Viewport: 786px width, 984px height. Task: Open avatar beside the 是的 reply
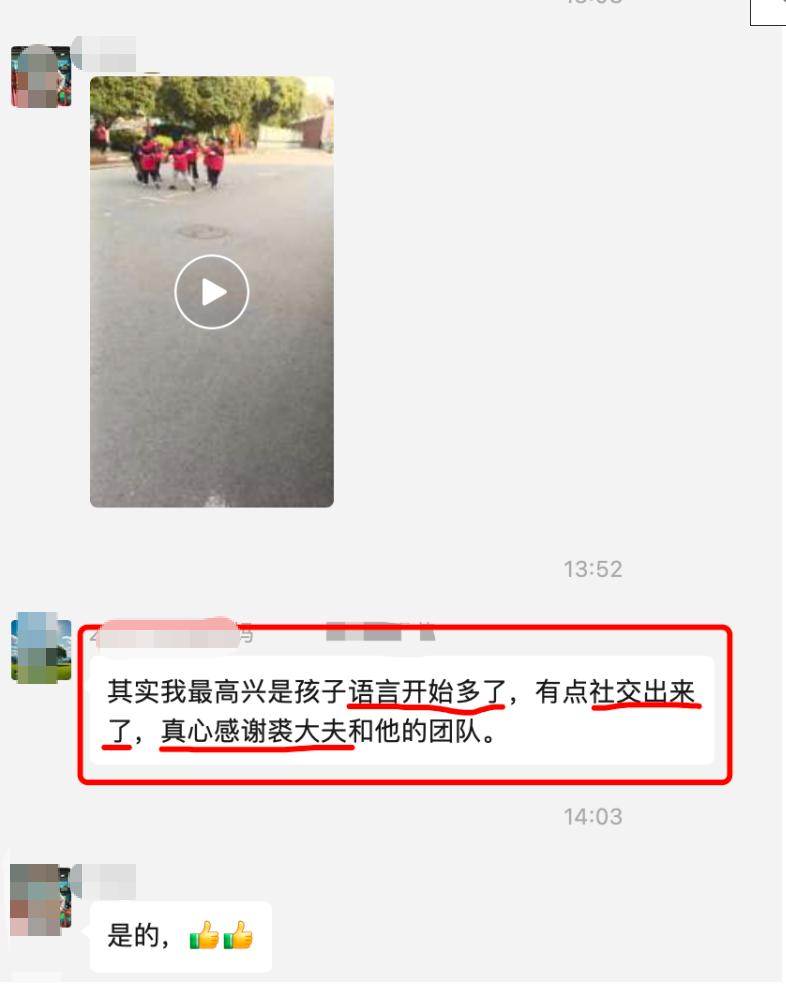tap(41, 899)
